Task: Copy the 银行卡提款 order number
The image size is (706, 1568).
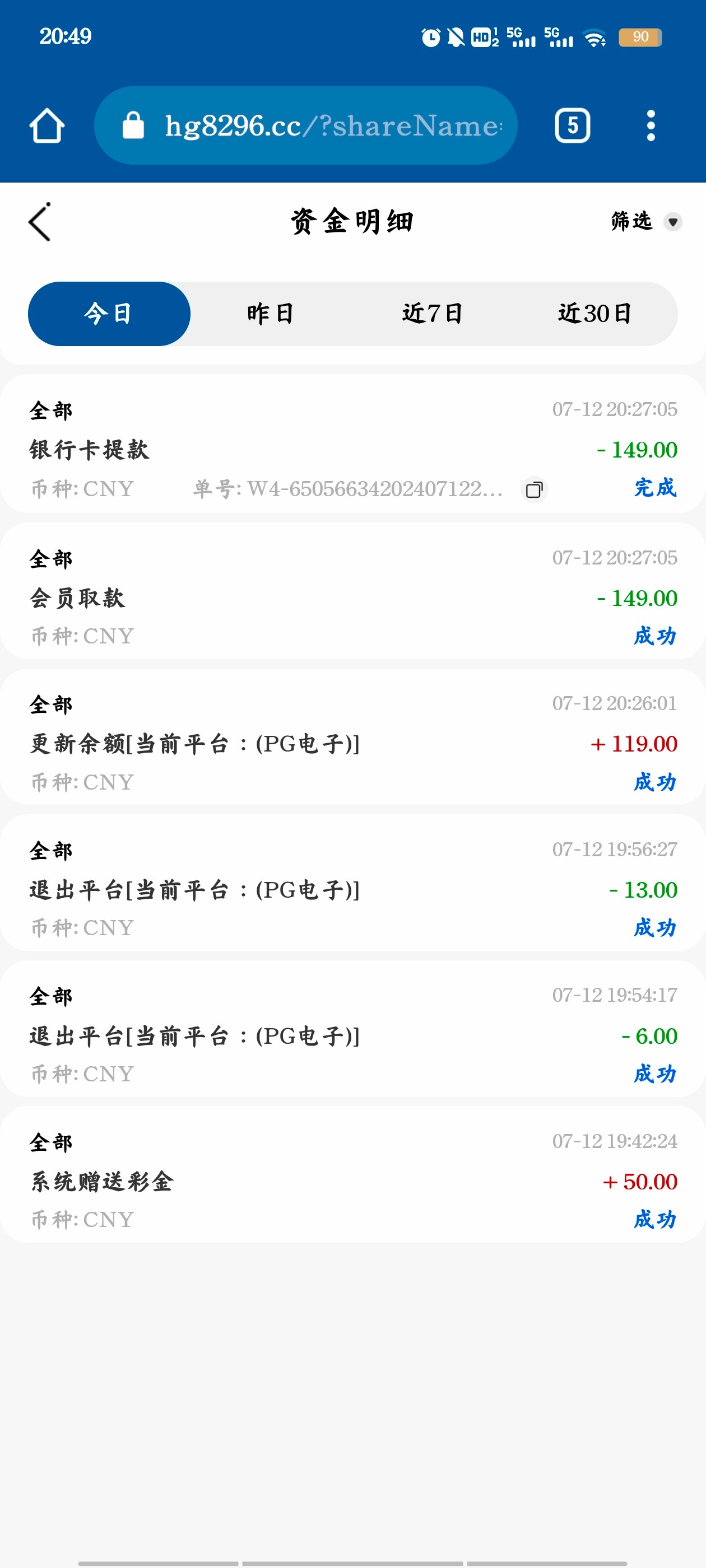Action: coord(534,489)
